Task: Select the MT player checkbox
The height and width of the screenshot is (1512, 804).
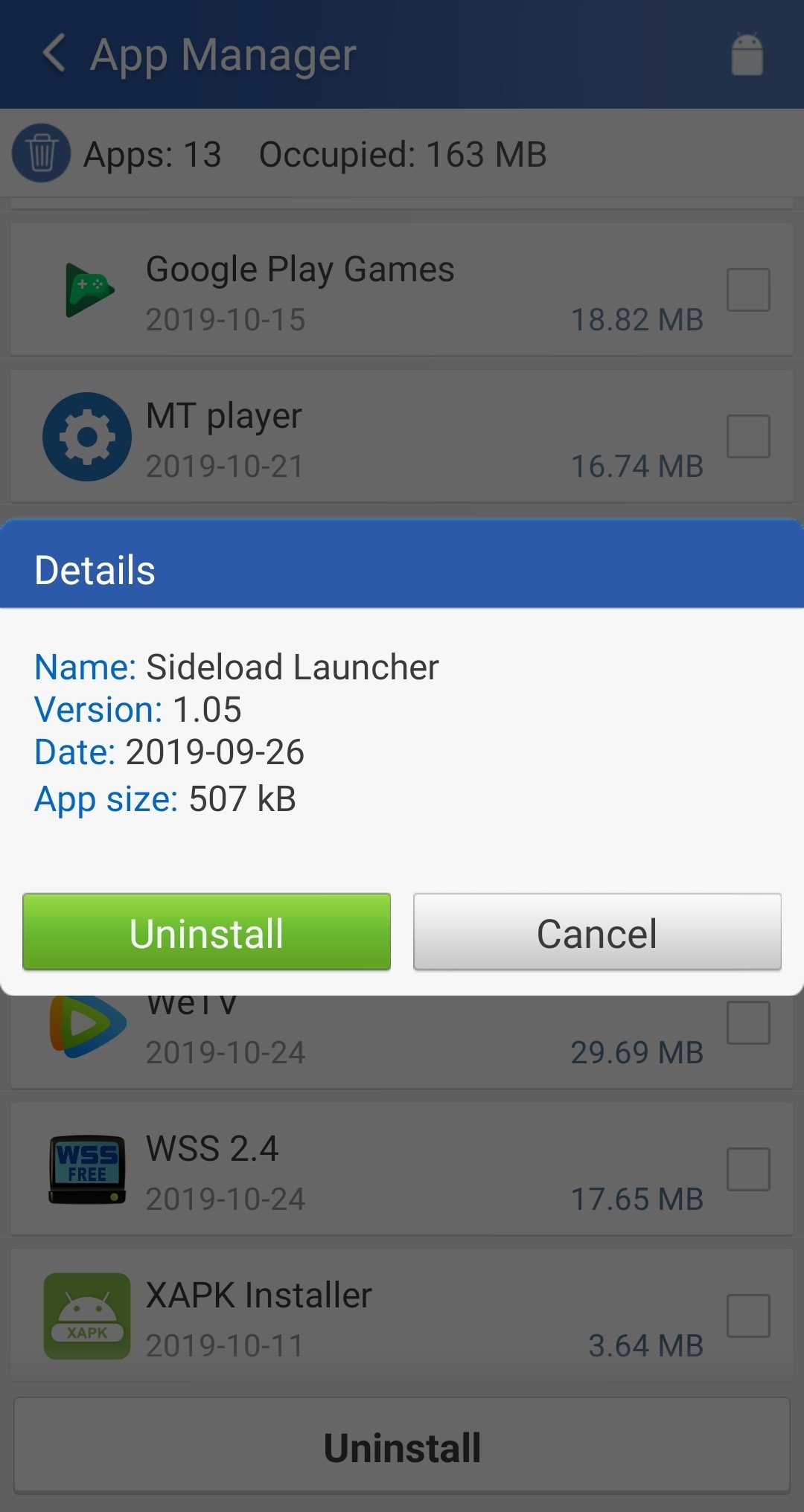Action: [747, 436]
